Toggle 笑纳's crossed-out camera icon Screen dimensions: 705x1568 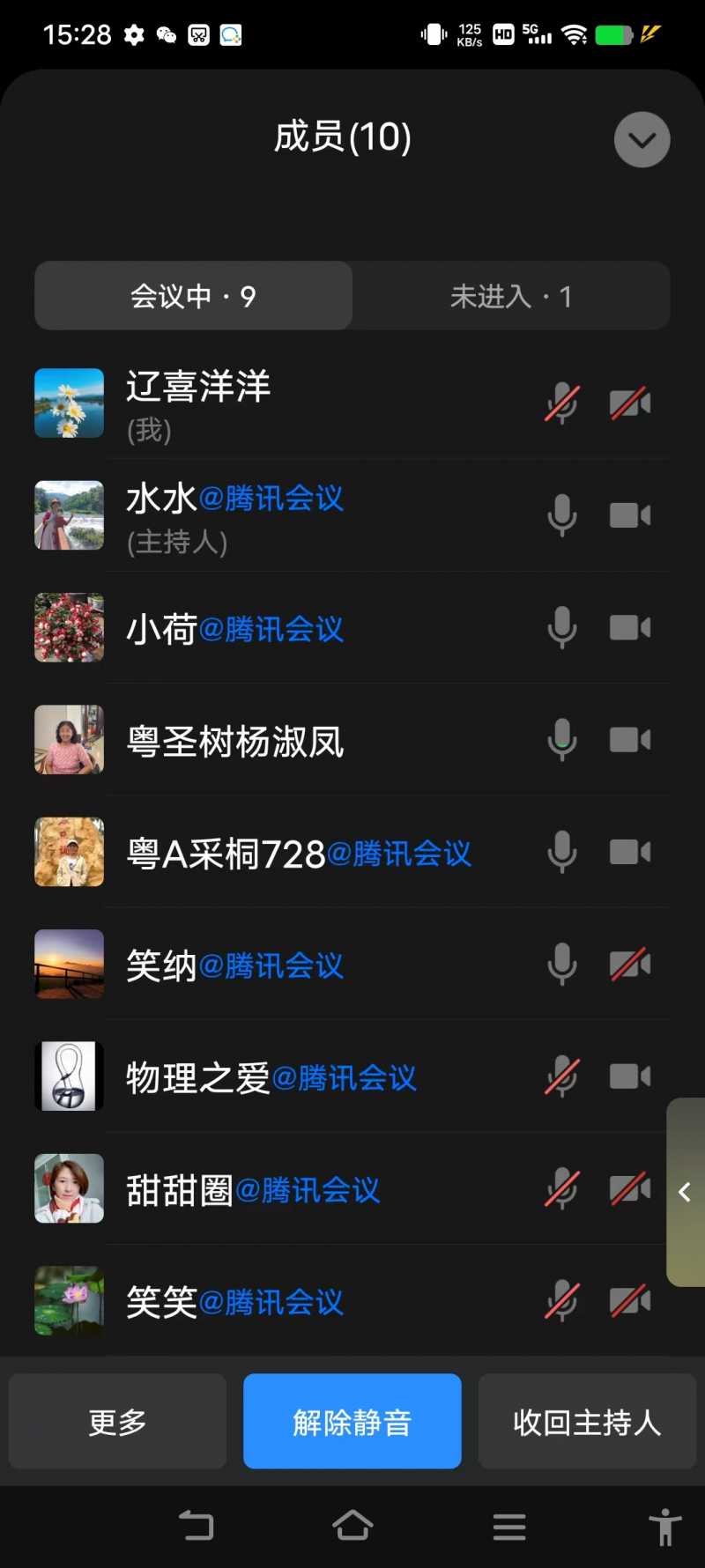[x=629, y=964]
